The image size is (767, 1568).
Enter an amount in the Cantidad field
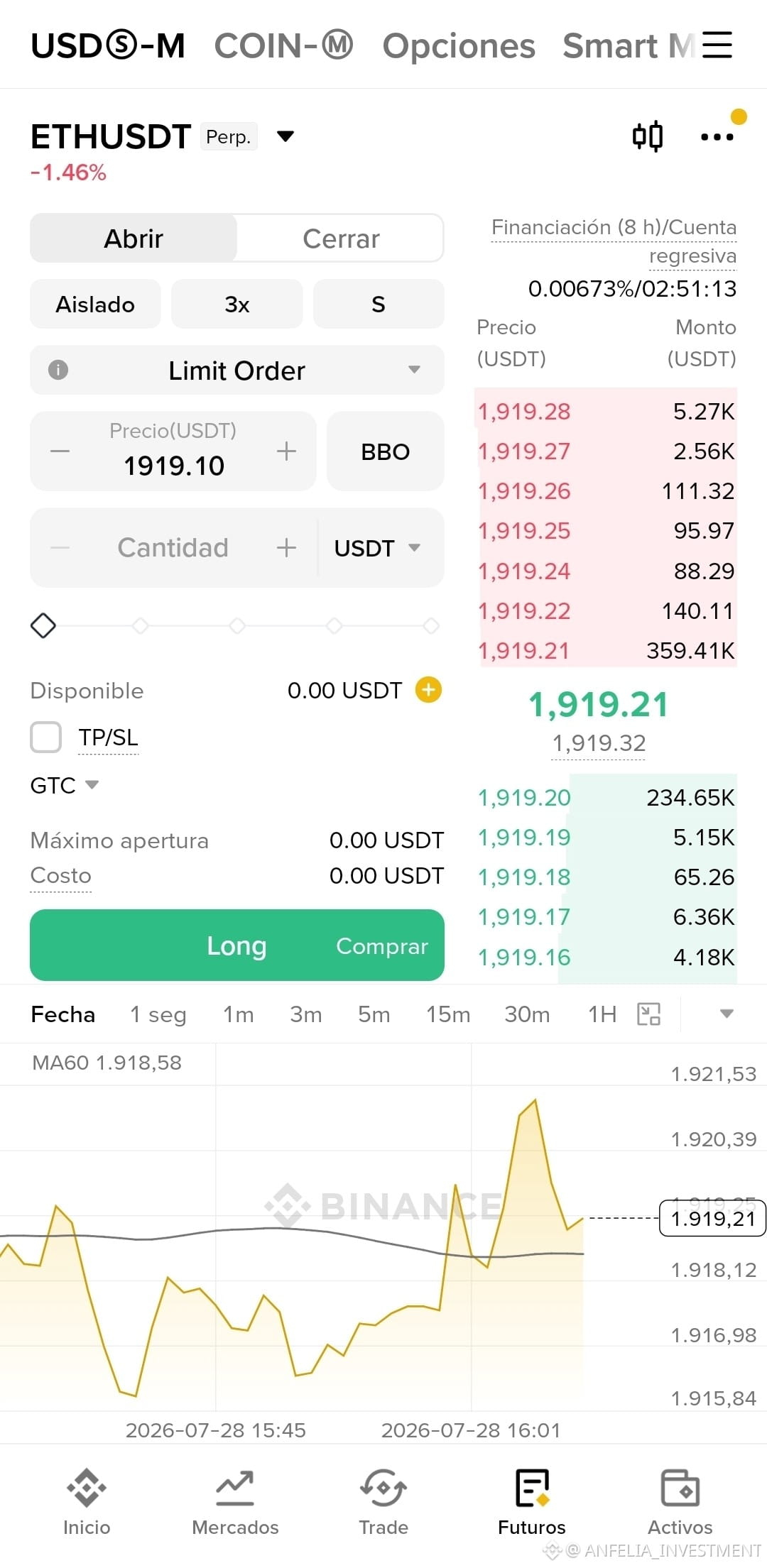[x=173, y=547]
